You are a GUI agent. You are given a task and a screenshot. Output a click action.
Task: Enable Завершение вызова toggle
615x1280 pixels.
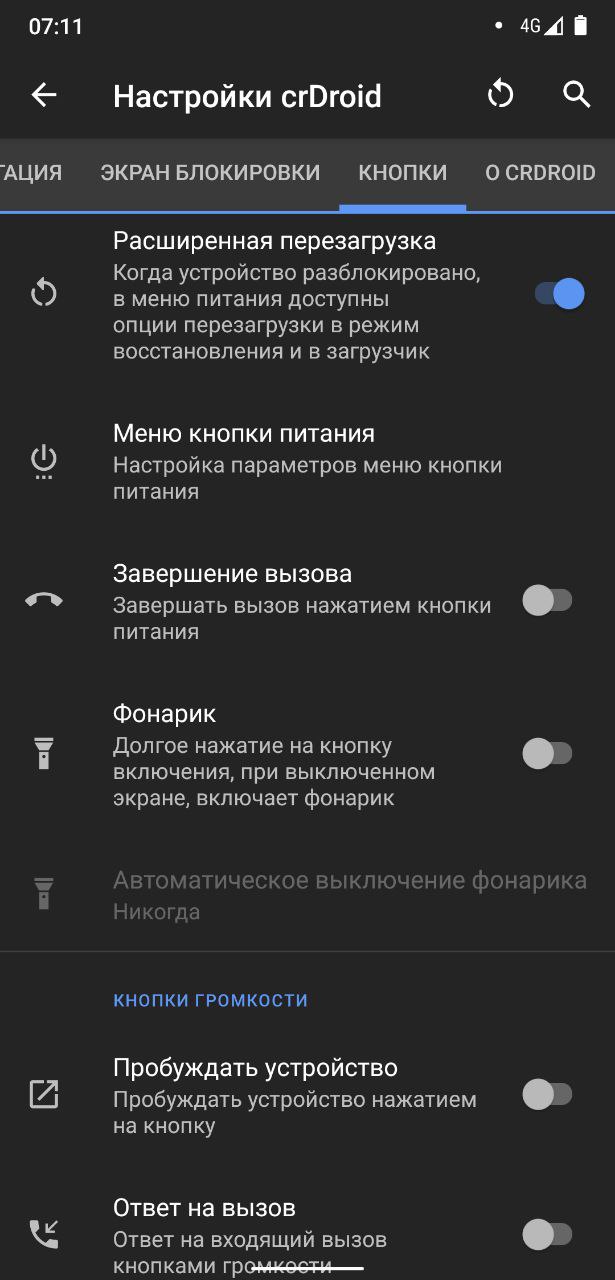click(x=547, y=601)
